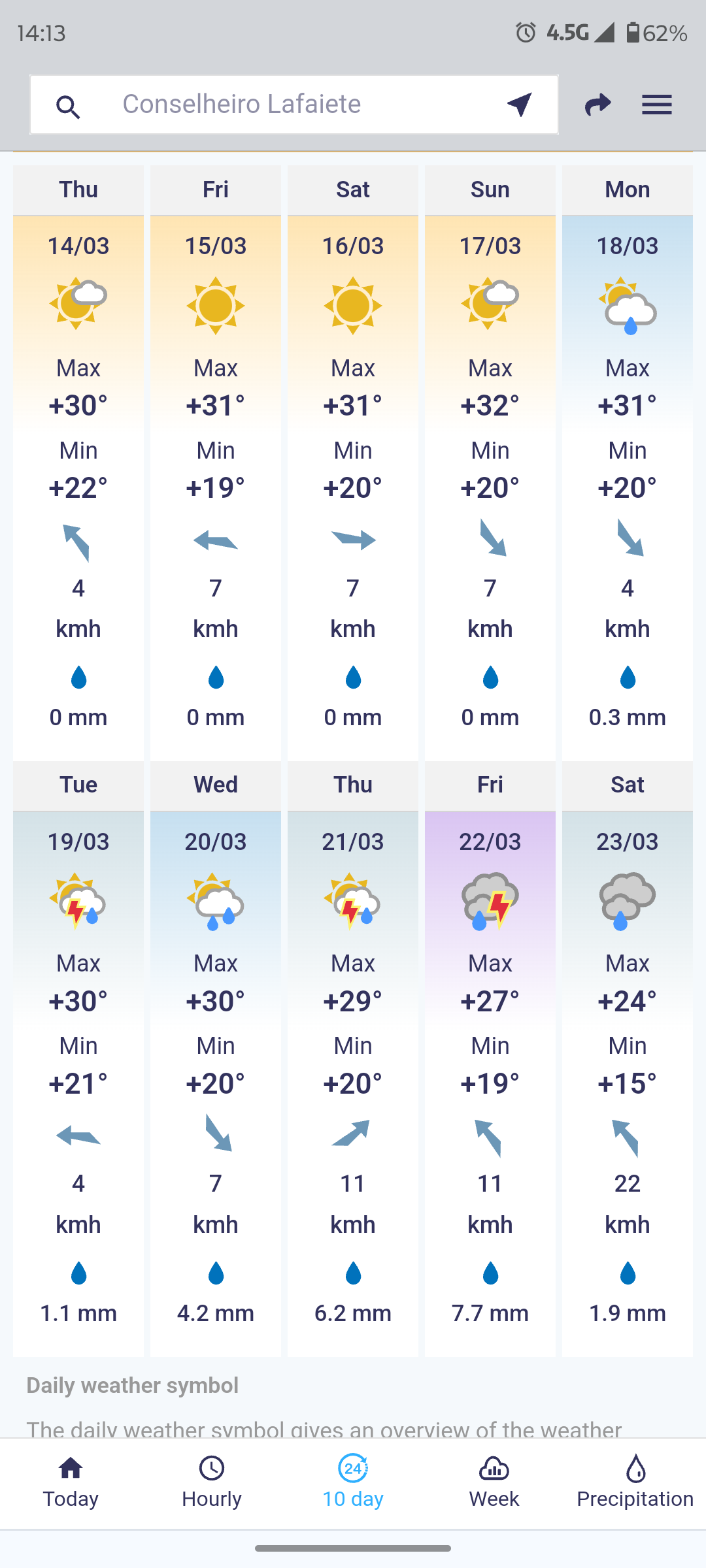Select the Sat 23/03 day card
706x1568 pixels.
628,1058
